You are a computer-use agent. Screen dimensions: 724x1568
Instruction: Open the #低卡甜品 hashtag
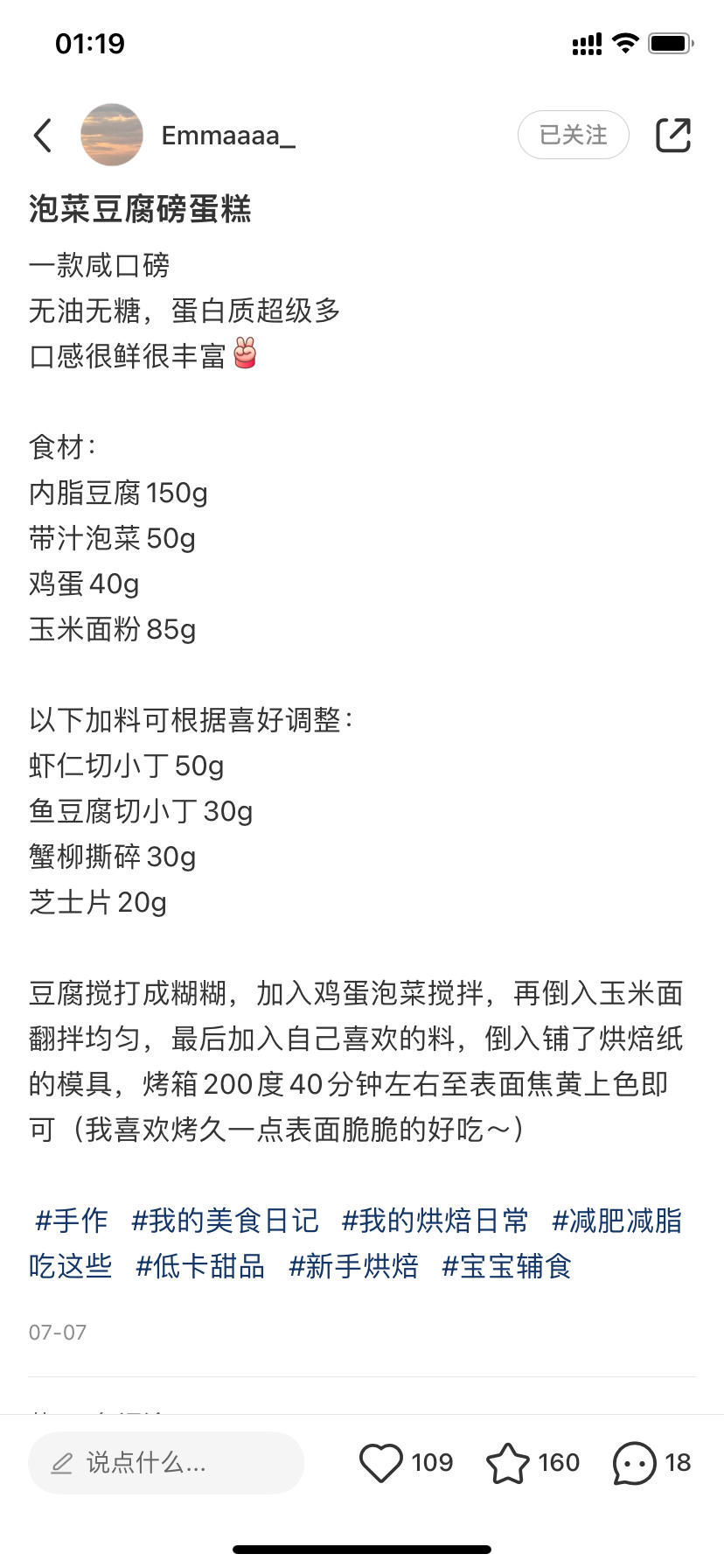(x=200, y=1265)
